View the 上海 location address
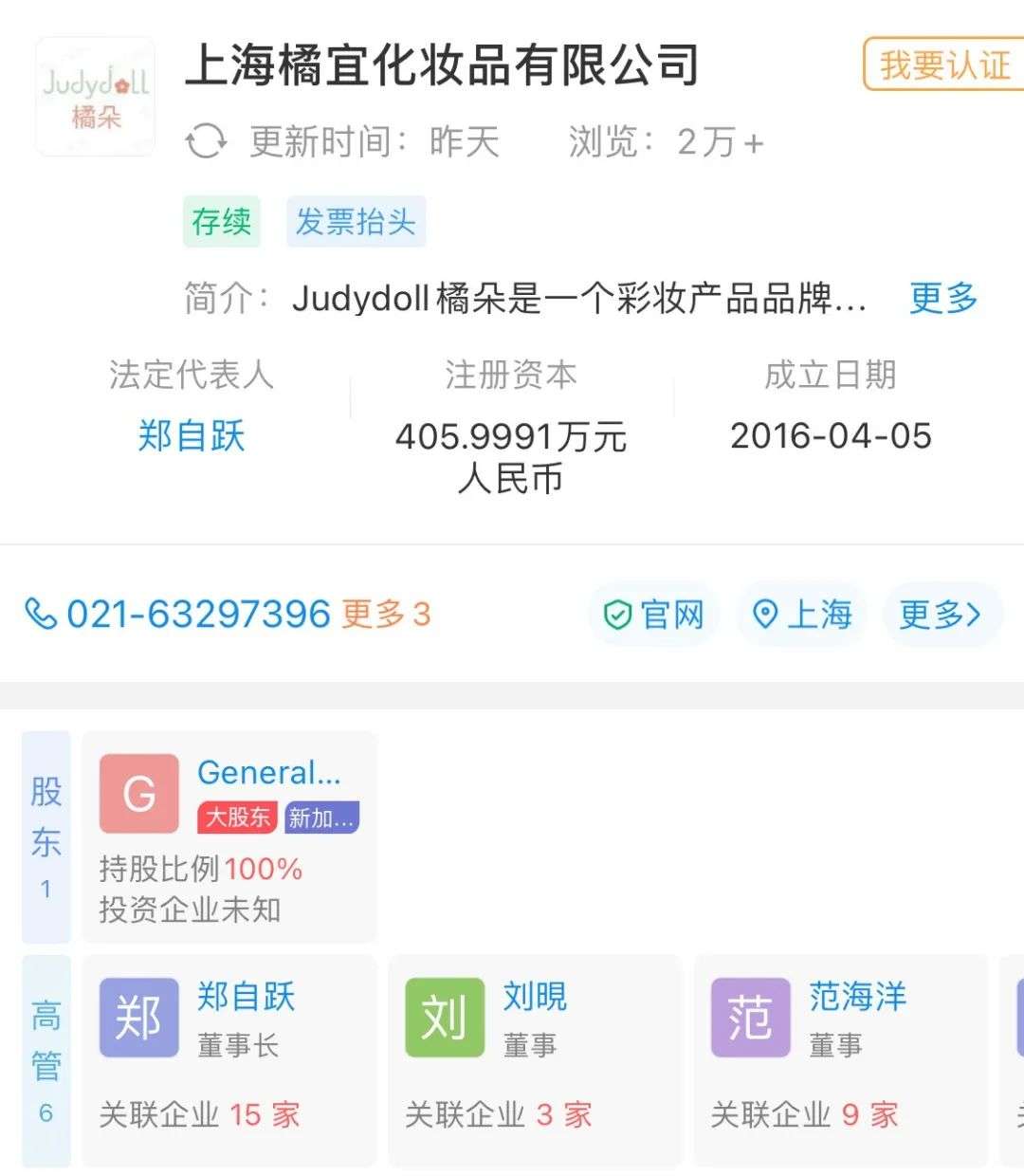 802,615
